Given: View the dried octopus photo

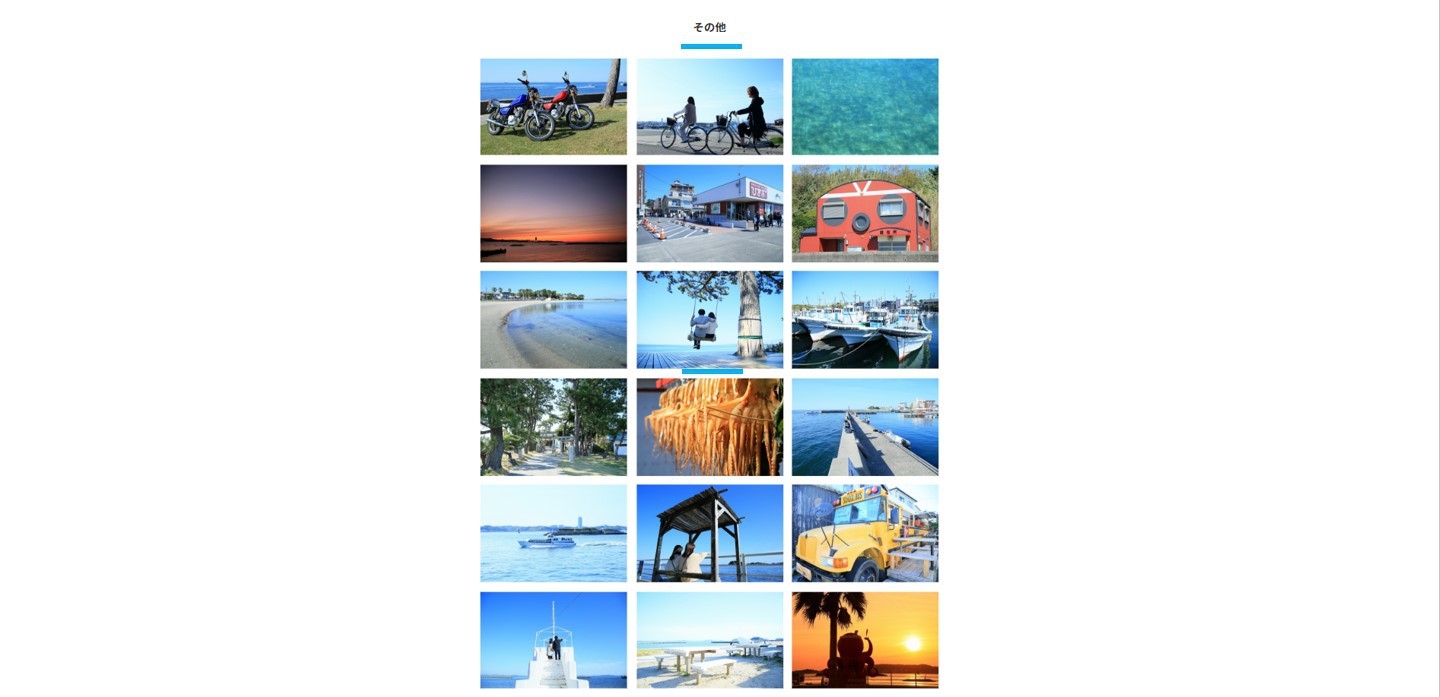Looking at the screenshot, I should (709, 427).
